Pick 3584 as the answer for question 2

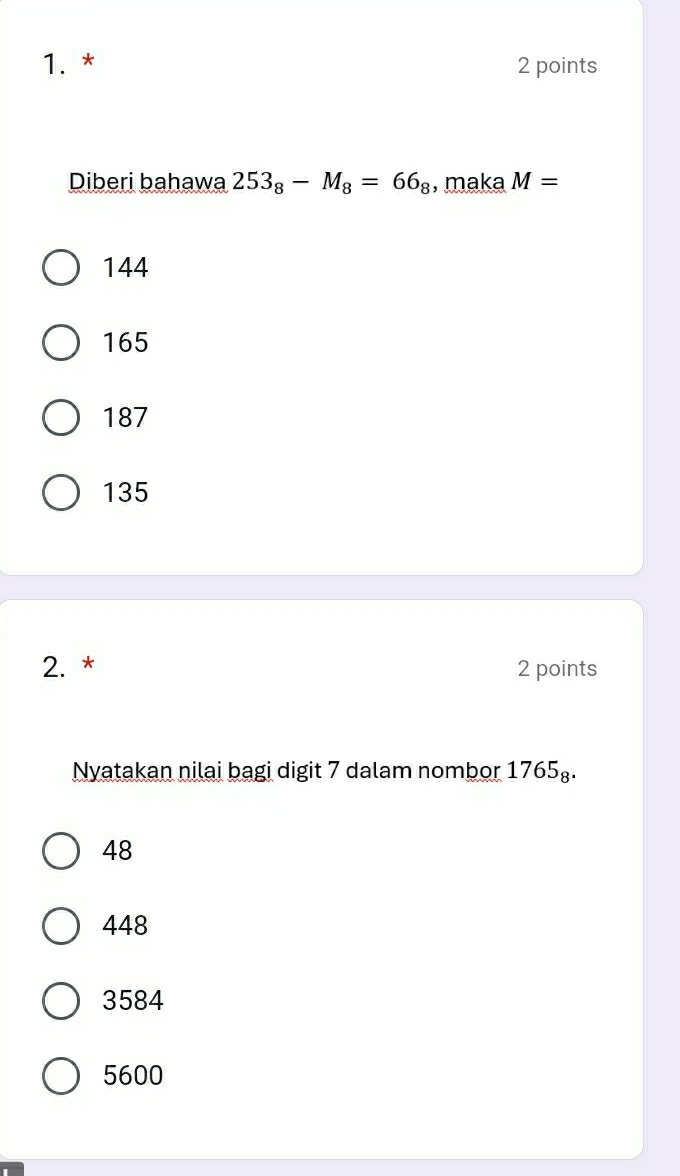click(61, 1001)
